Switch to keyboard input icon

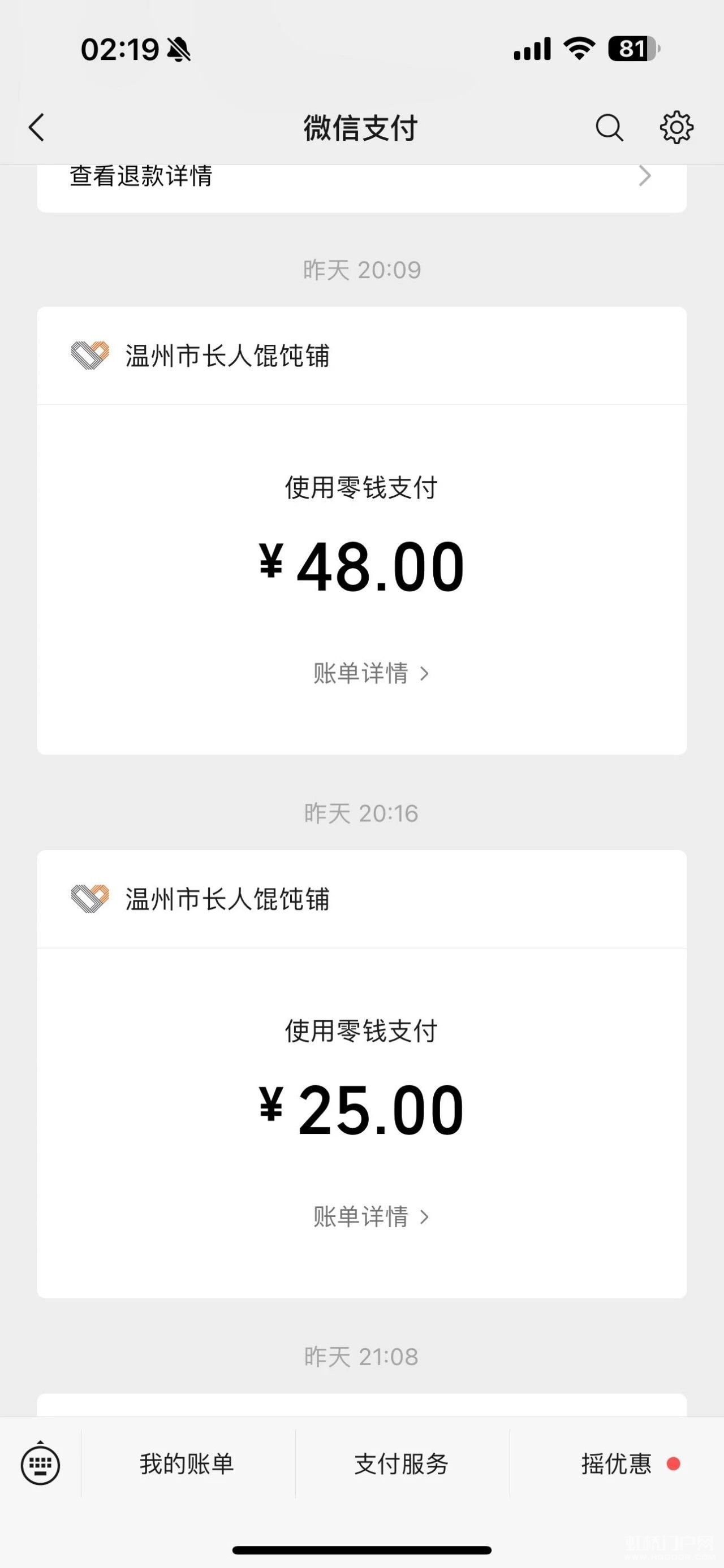click(x=40, y=1463)
